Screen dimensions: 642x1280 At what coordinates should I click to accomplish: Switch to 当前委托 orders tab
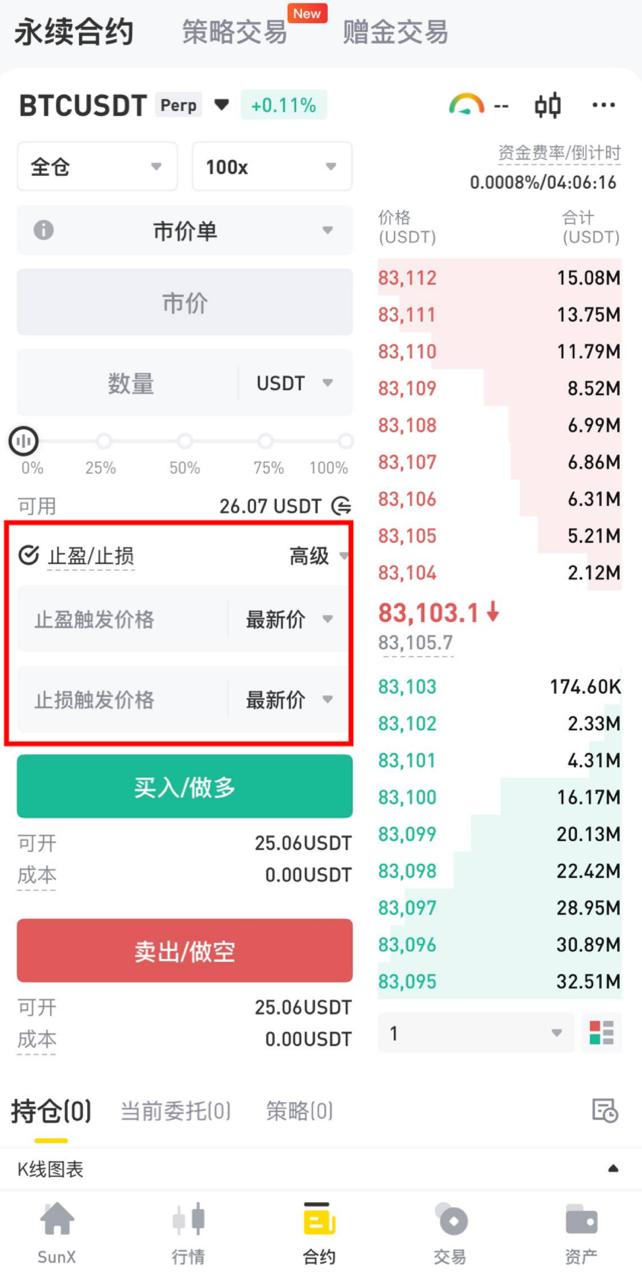[x=176, y=1111]
